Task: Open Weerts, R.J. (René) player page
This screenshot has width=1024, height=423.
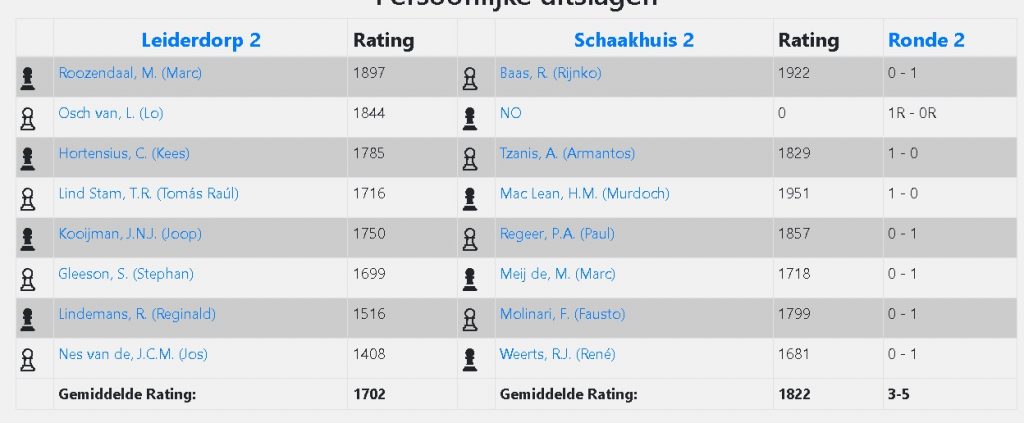Action: (557, 354)
